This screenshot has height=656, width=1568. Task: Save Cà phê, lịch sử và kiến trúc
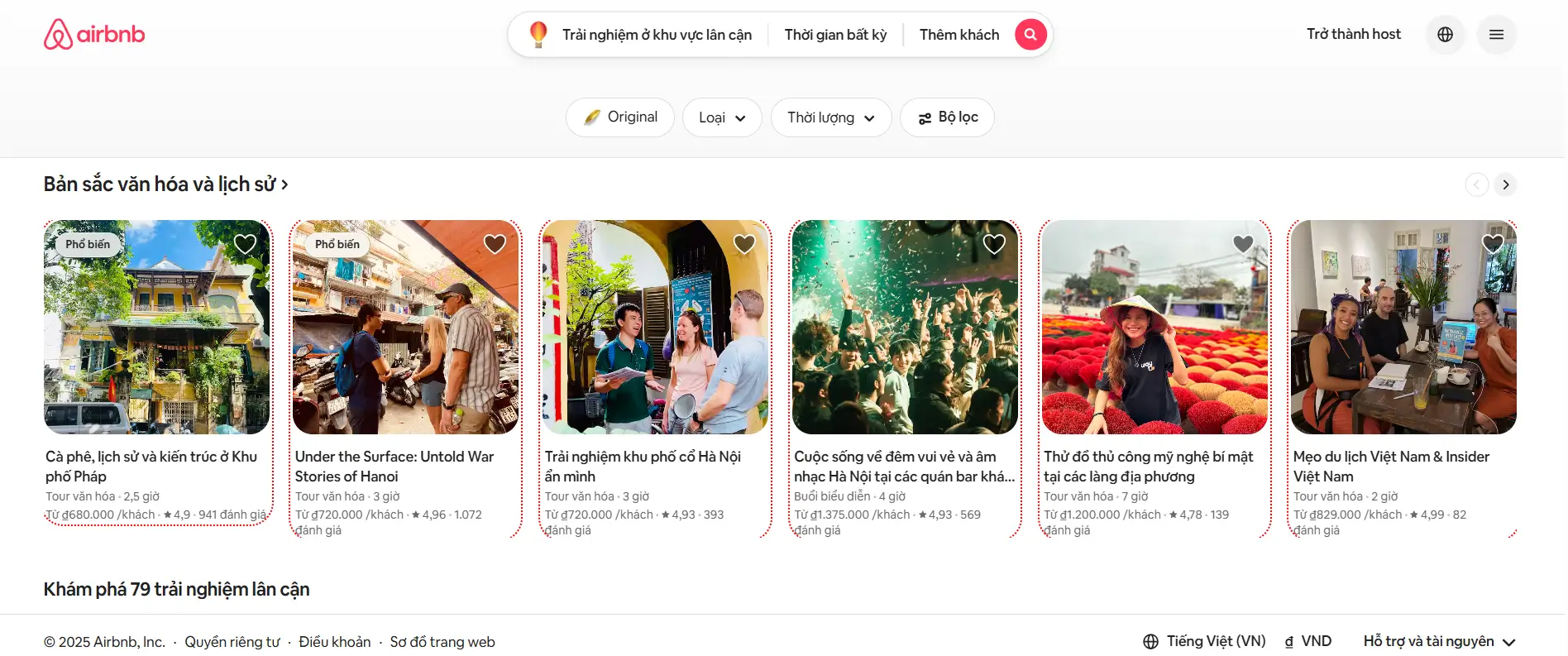click(x=245, y=244)
